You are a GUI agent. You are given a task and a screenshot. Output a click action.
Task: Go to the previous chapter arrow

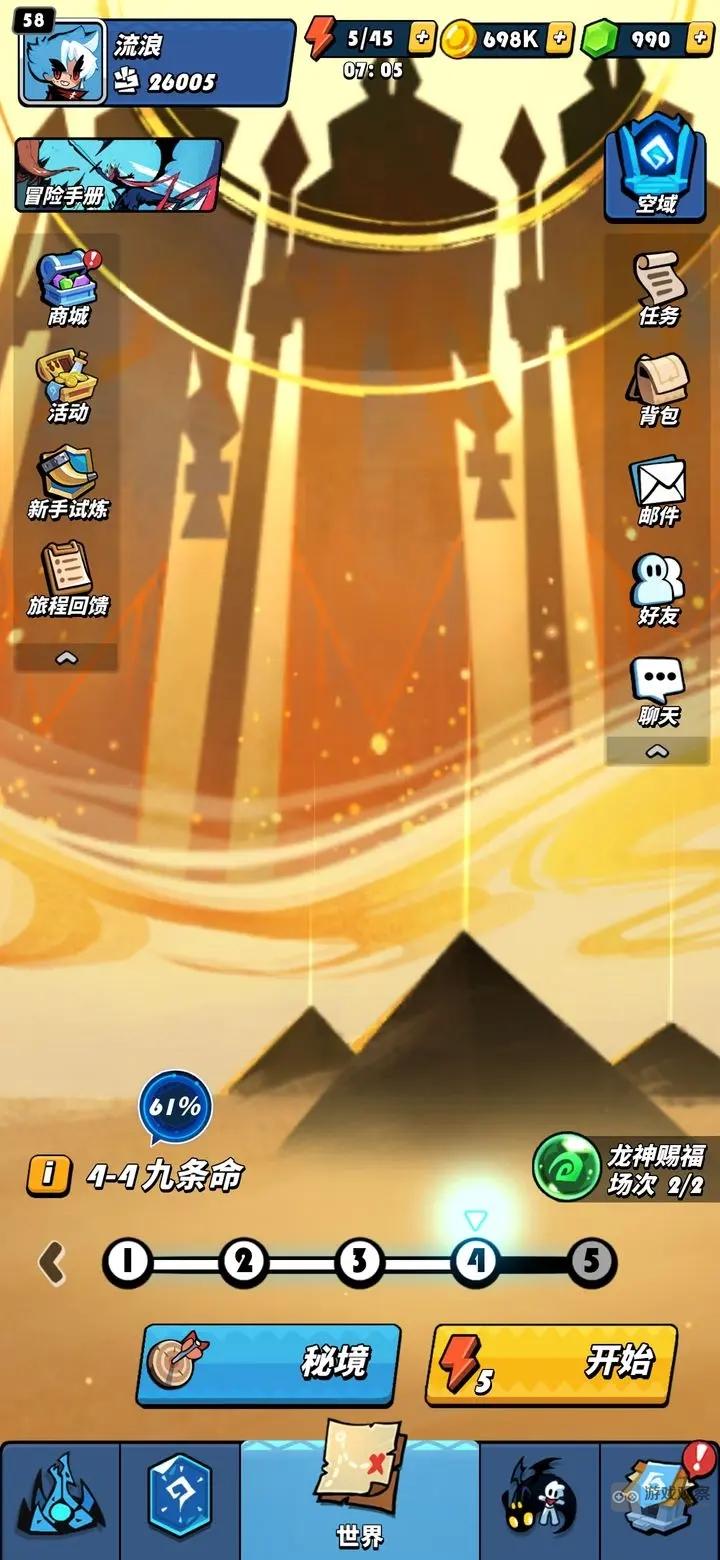52,1263
